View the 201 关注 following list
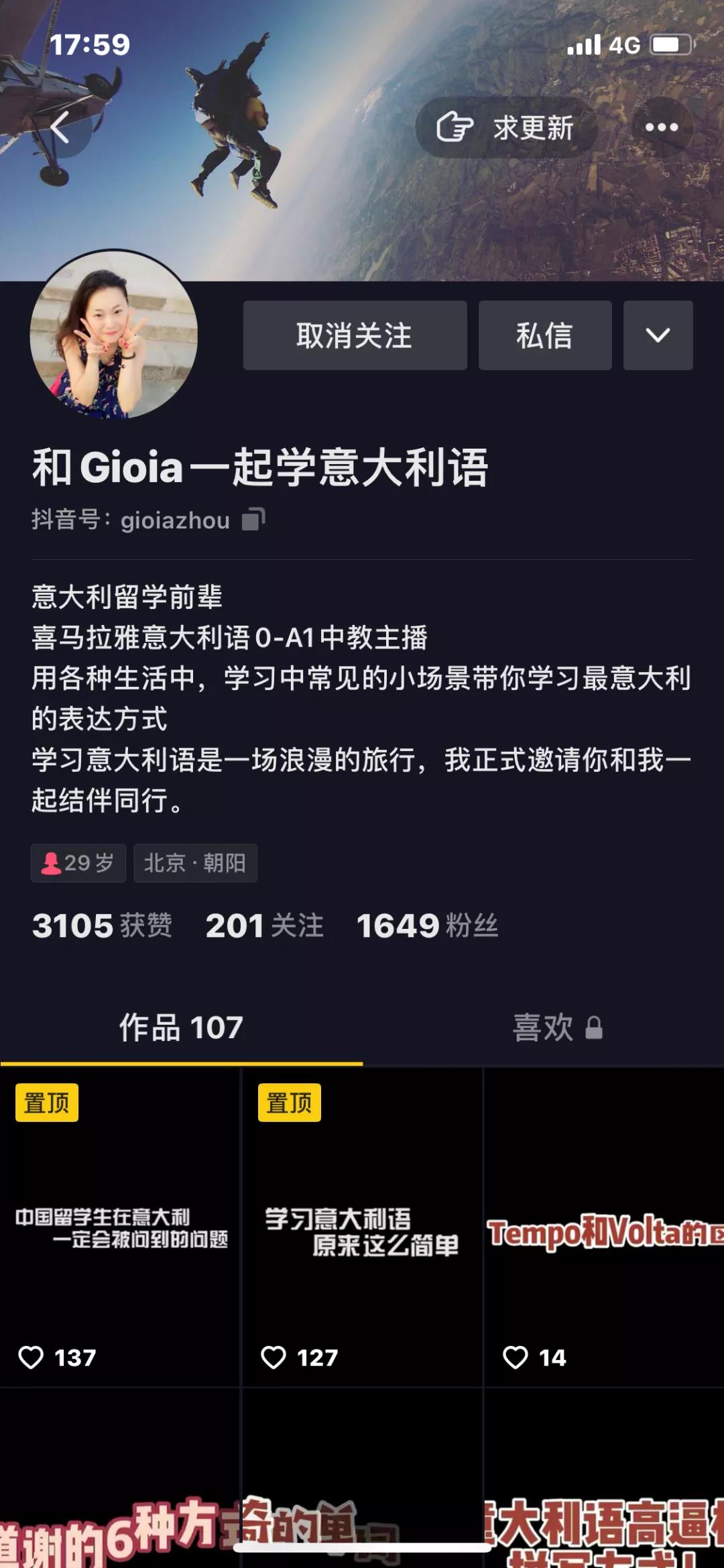 coord(265,926)
